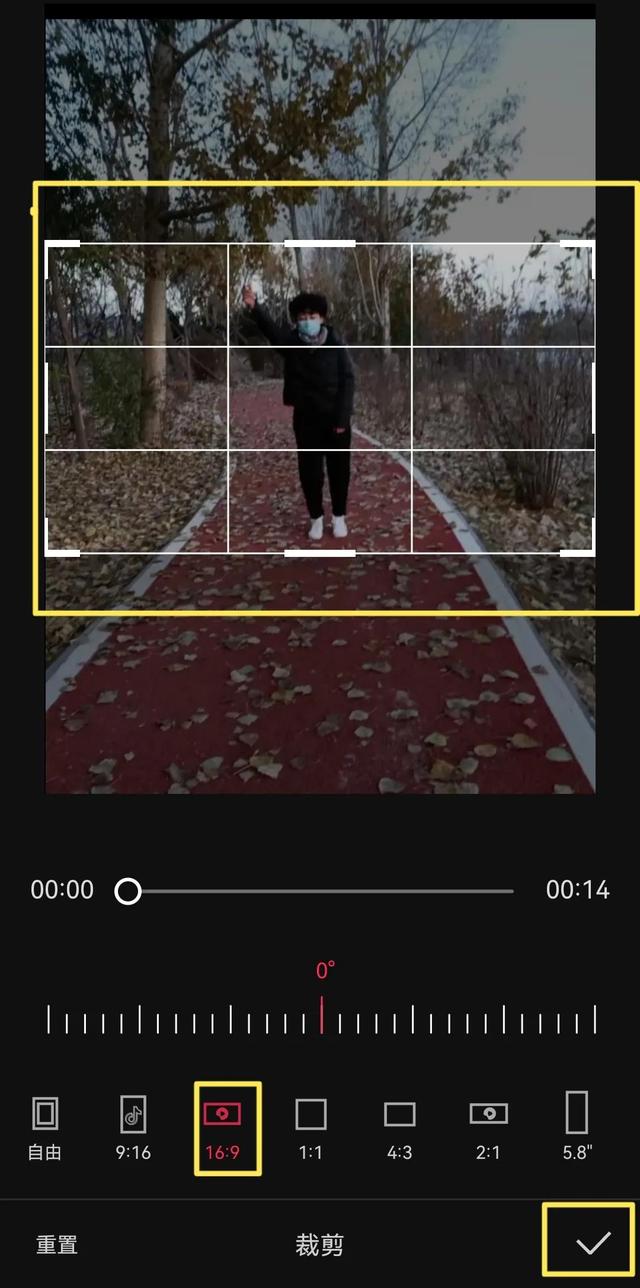Screen dimensions: 640x1288
Task: Tap the video progress slider track
Action: point(320,890)
